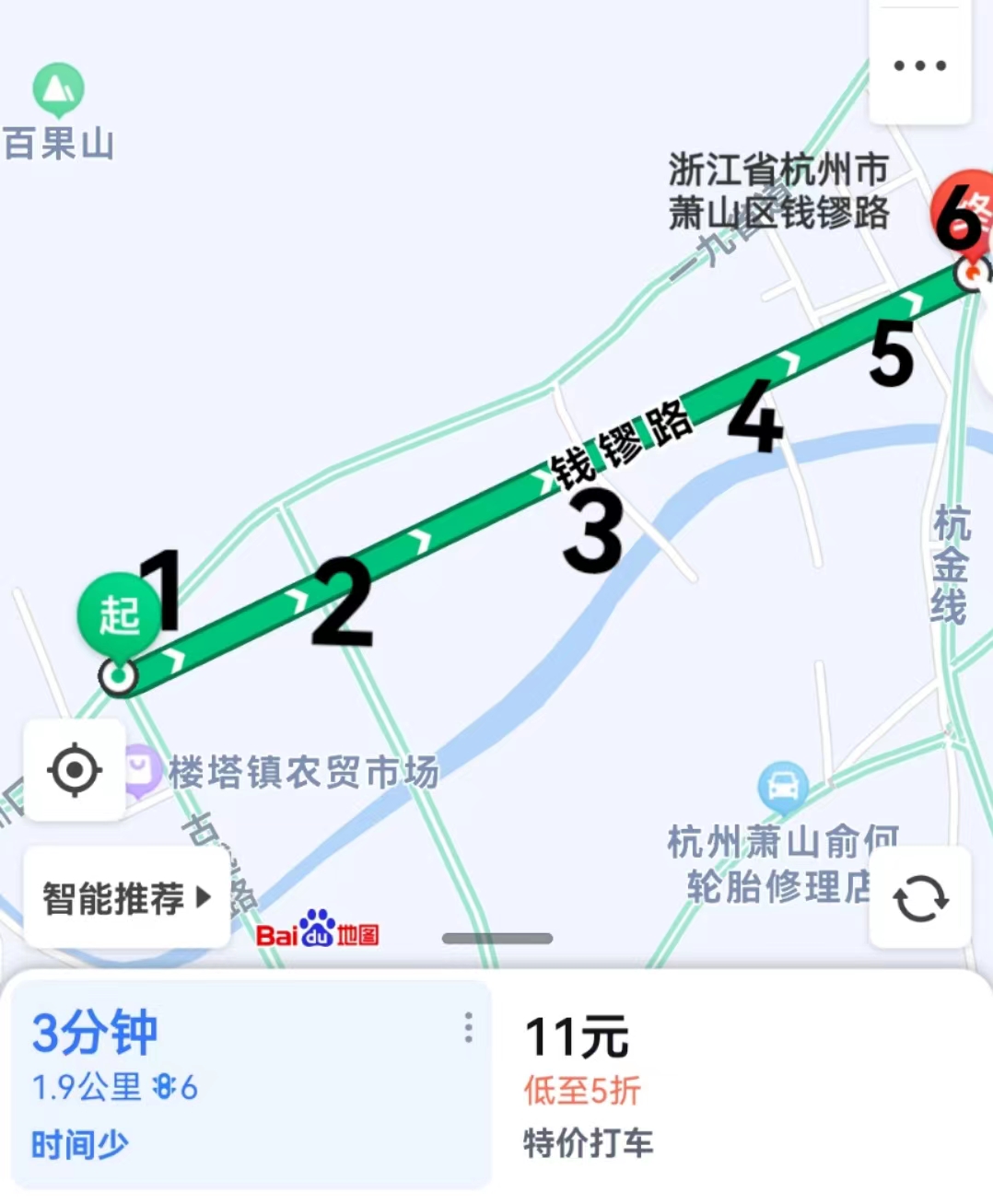
Task: Open the options dots on the 3分钟 route card
Action: 468,1028
